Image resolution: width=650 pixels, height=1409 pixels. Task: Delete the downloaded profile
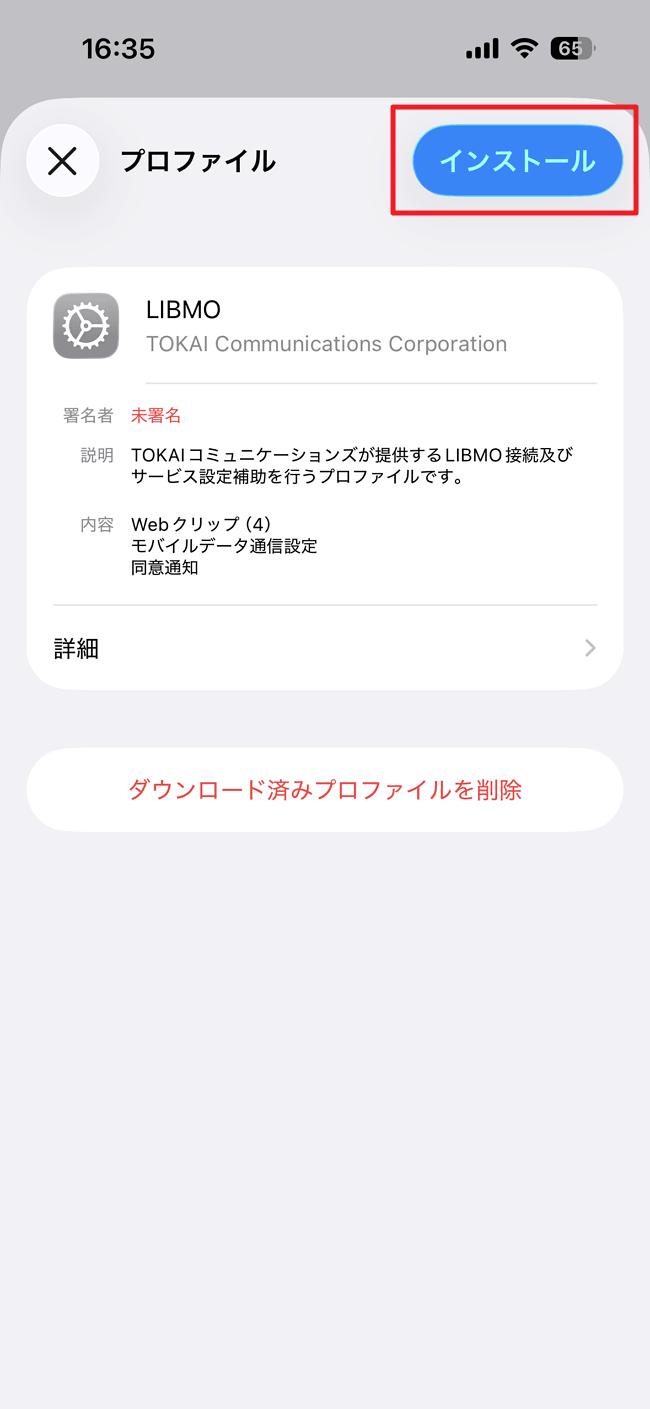[x=325, y=790]
